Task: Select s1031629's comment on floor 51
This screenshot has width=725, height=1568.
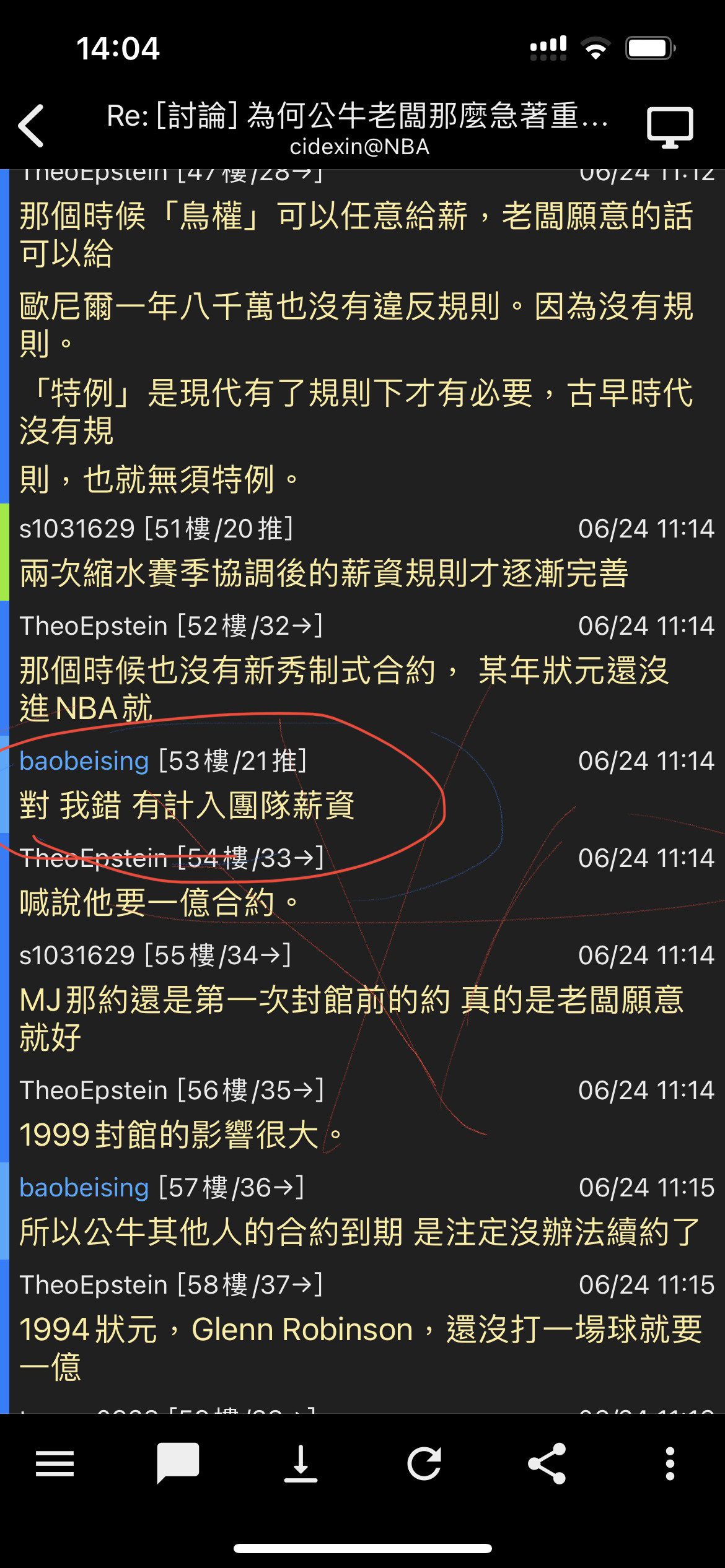Action: [322, 573]
